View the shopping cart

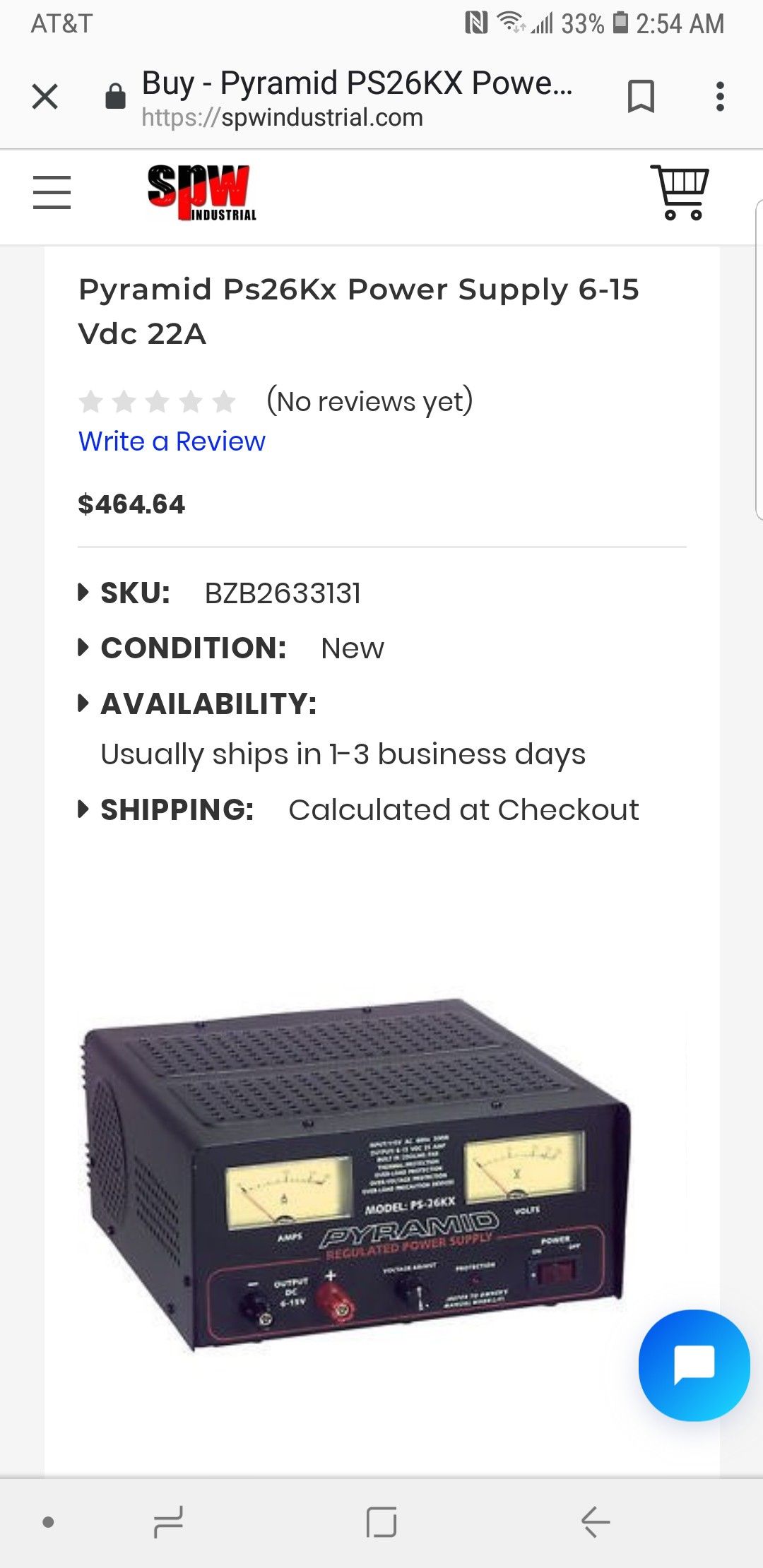tap(680, 192)
